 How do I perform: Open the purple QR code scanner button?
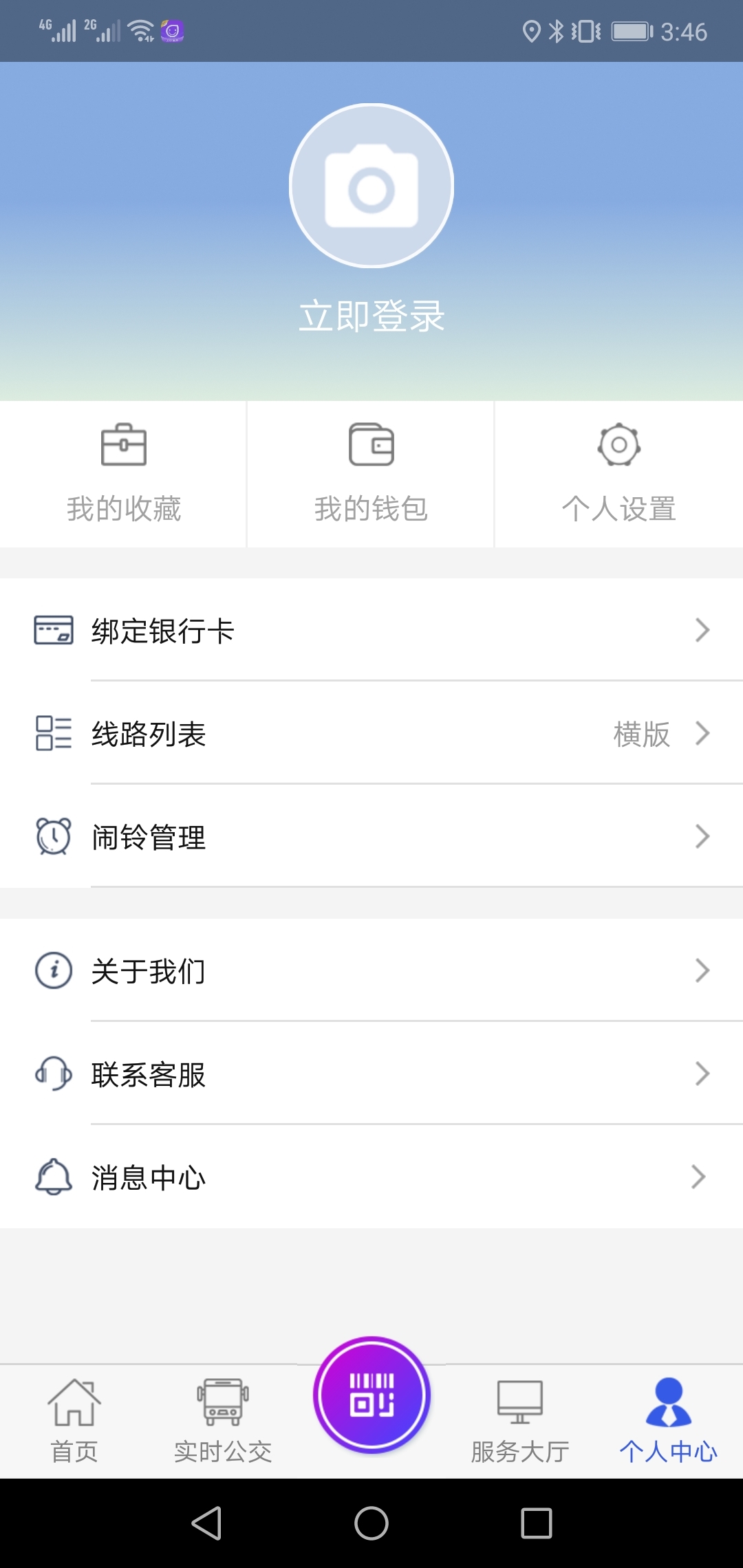tap(371, 1395)
